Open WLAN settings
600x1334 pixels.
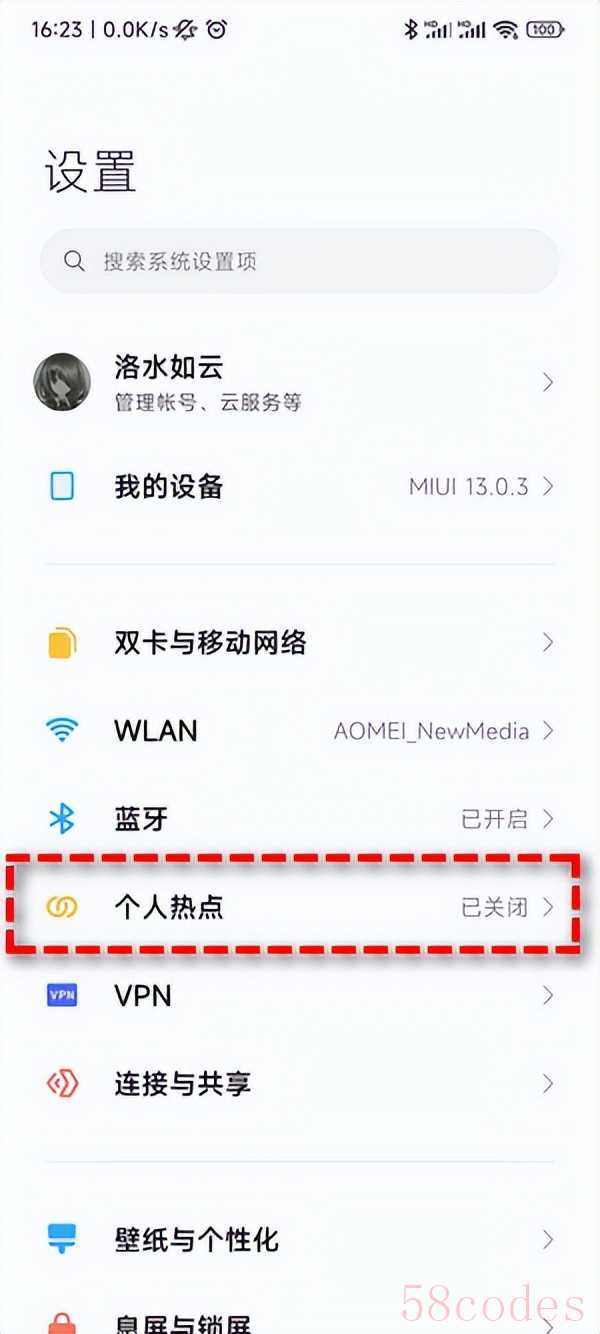click(x=298, y=731)
